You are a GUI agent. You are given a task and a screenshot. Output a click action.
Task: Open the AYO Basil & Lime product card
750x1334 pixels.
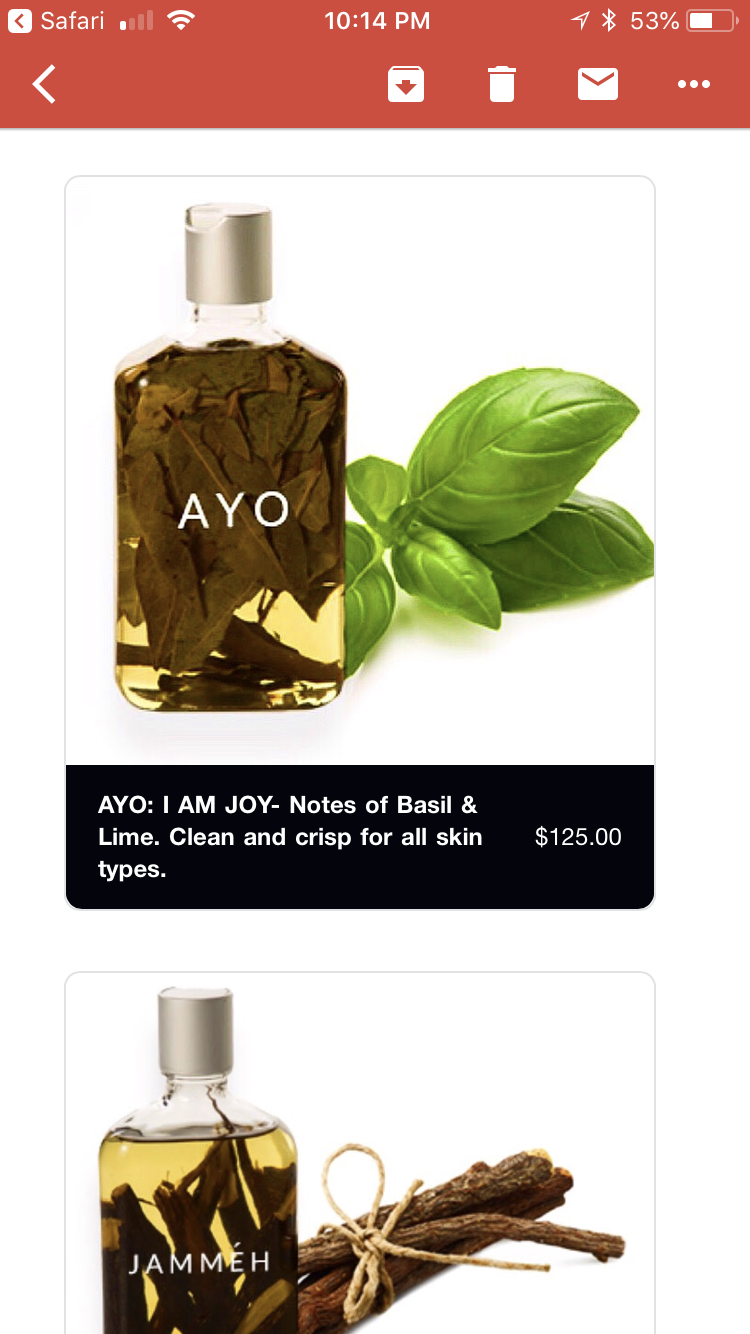click(360, 542)
